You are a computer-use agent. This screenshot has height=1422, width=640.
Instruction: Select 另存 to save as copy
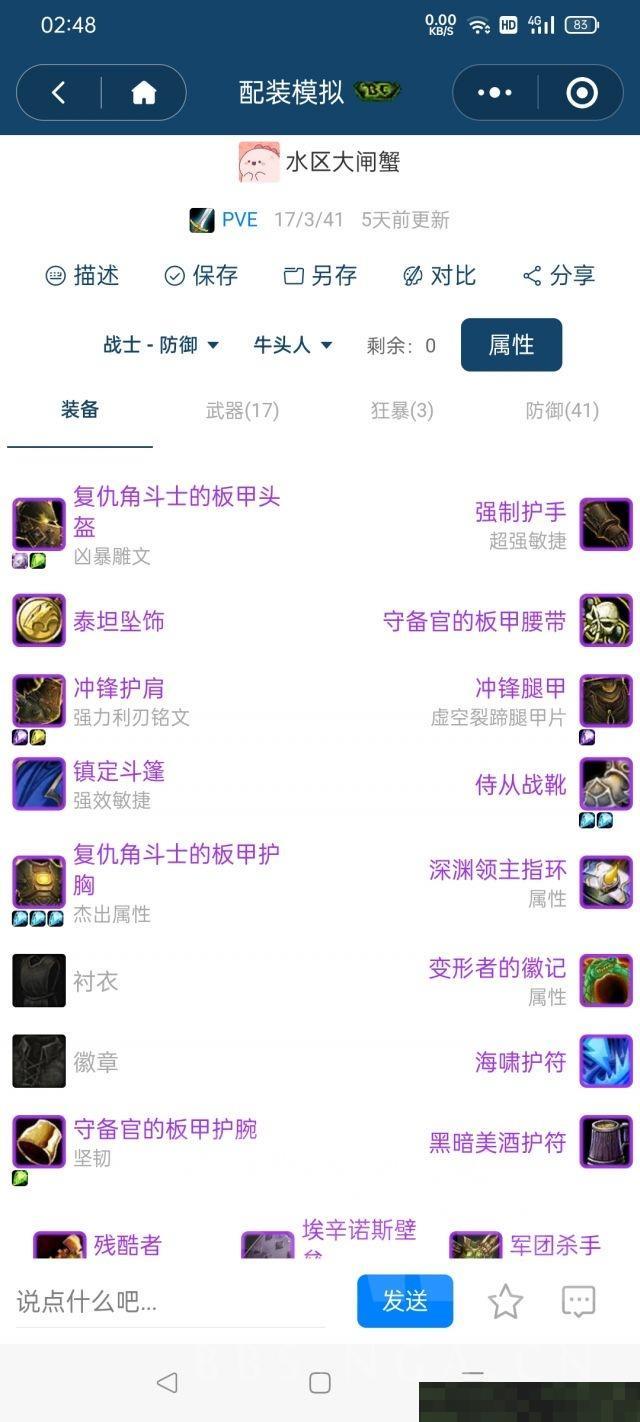click(320, 276)
